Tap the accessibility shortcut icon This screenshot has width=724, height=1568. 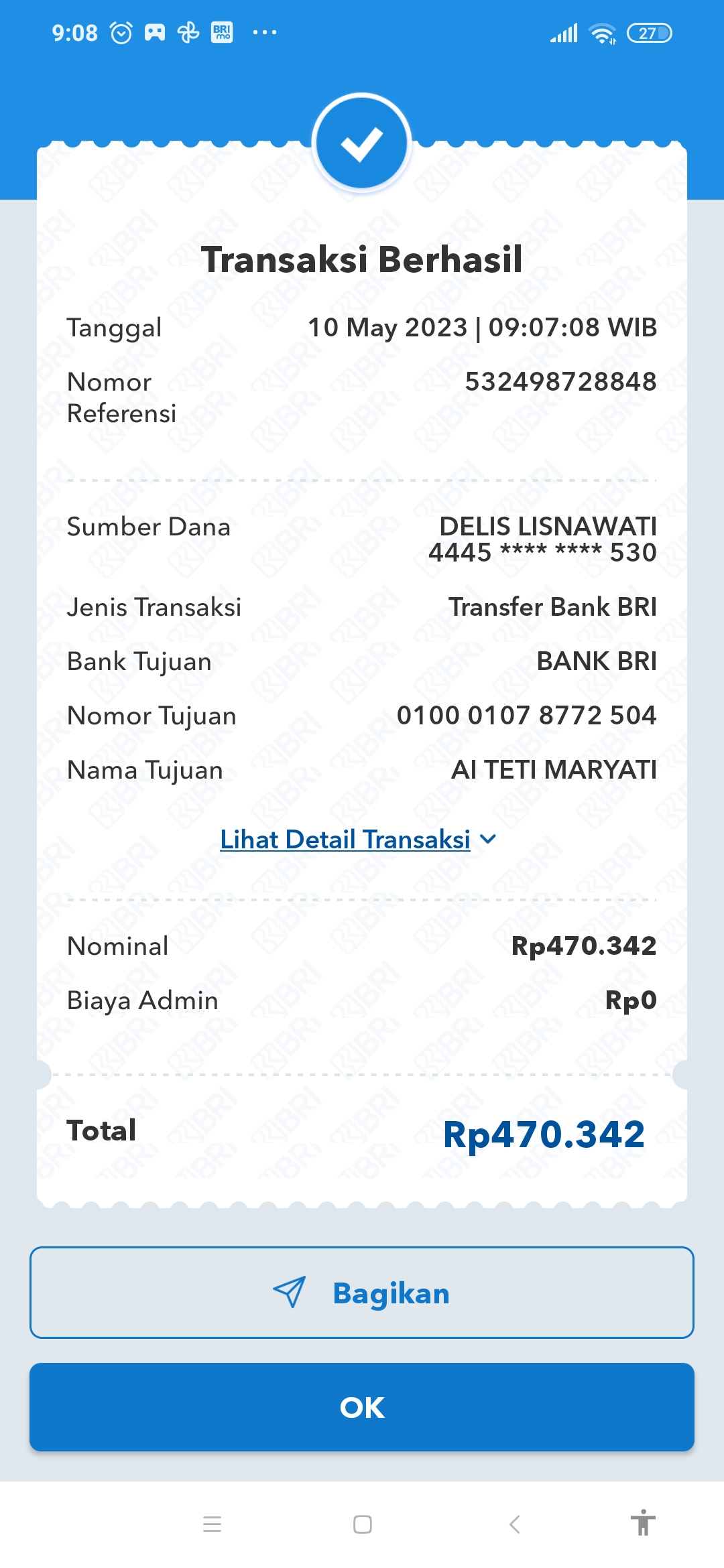[x=643, y=1522]
